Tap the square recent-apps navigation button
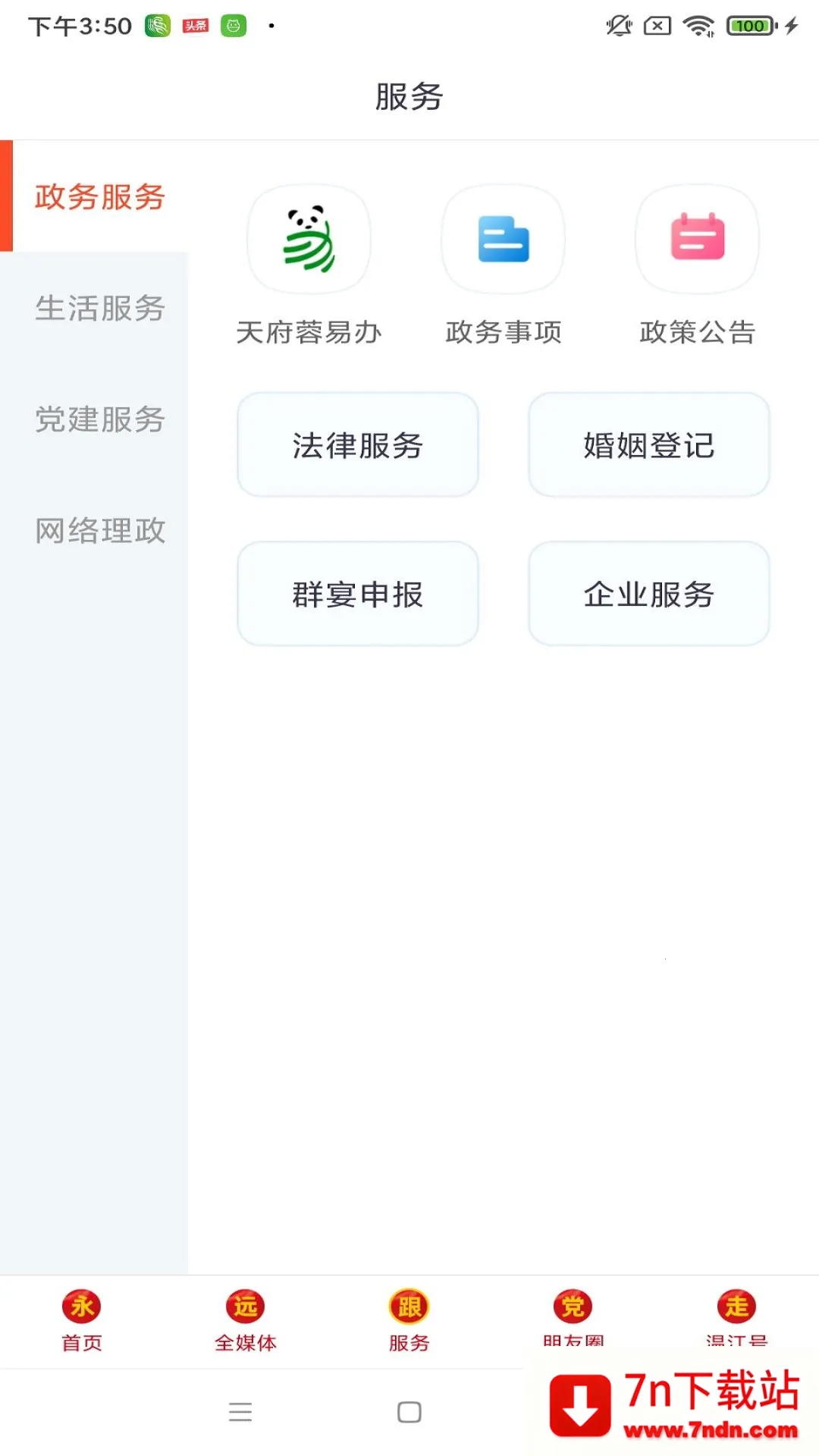 click(x=409, y=1412)
